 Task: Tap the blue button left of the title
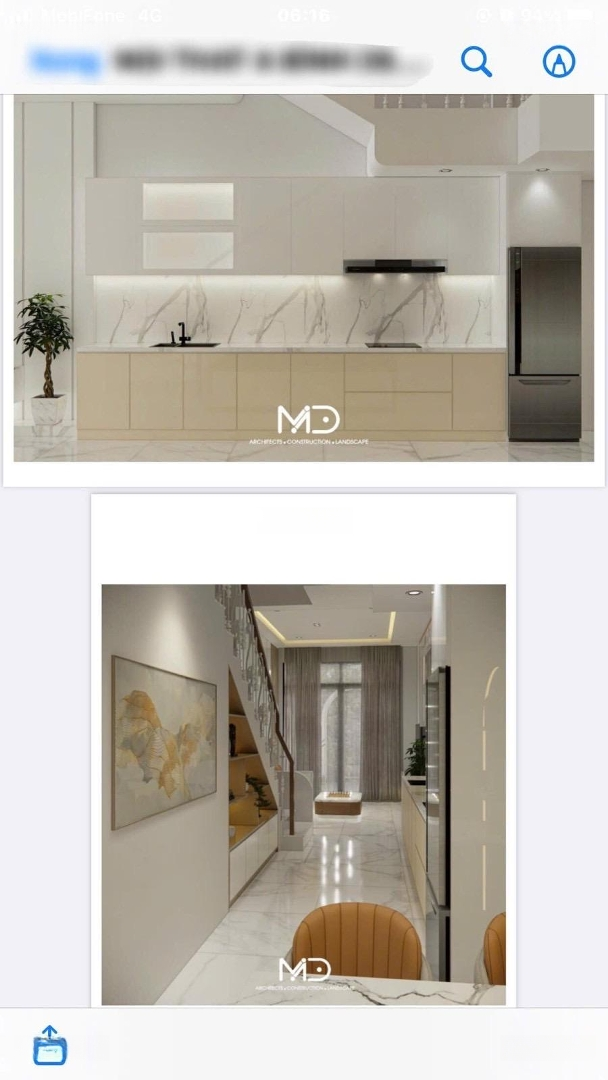click(65, 62)
